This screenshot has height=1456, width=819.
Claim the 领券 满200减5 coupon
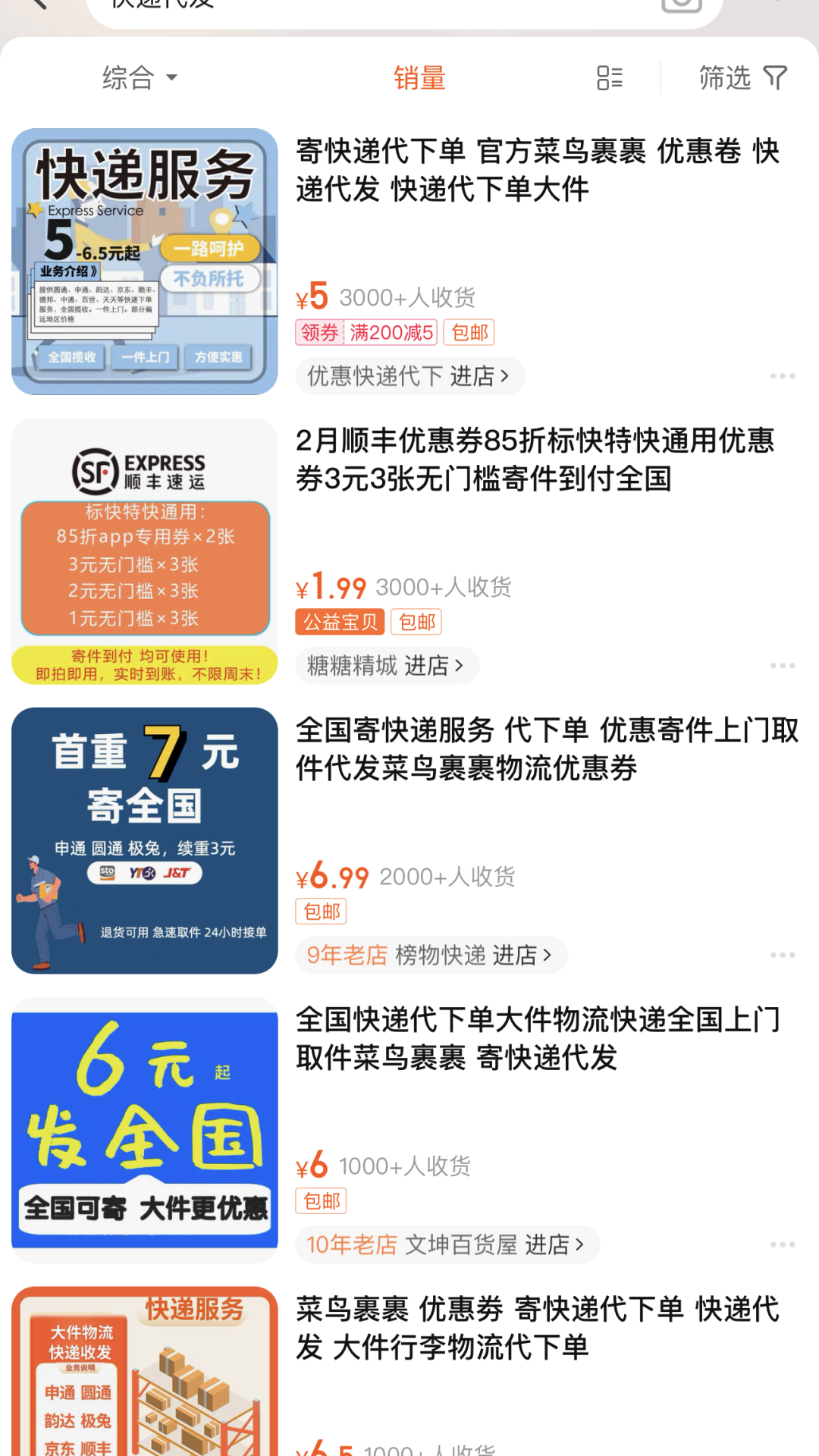[366, 332]
